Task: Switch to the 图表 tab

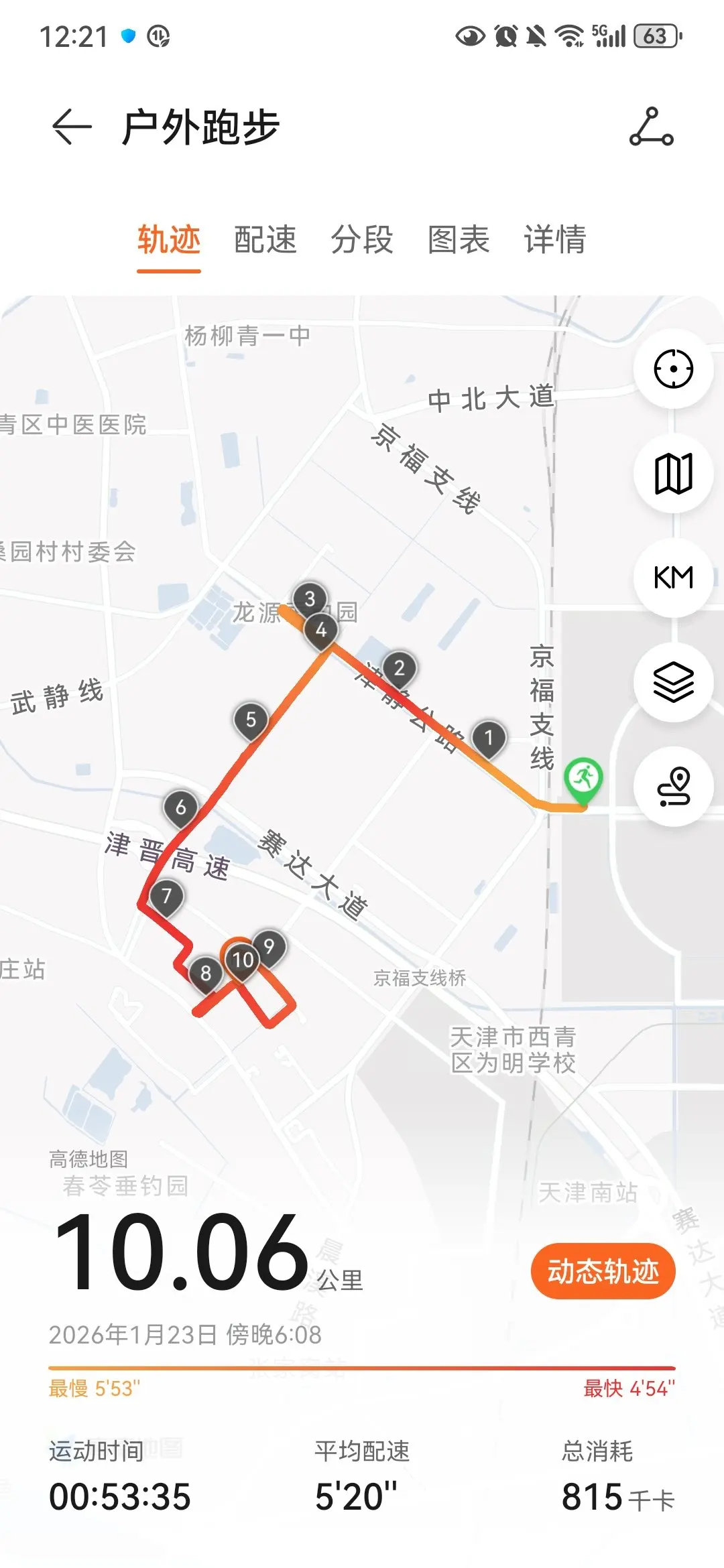Action: (x=459, y=240)
